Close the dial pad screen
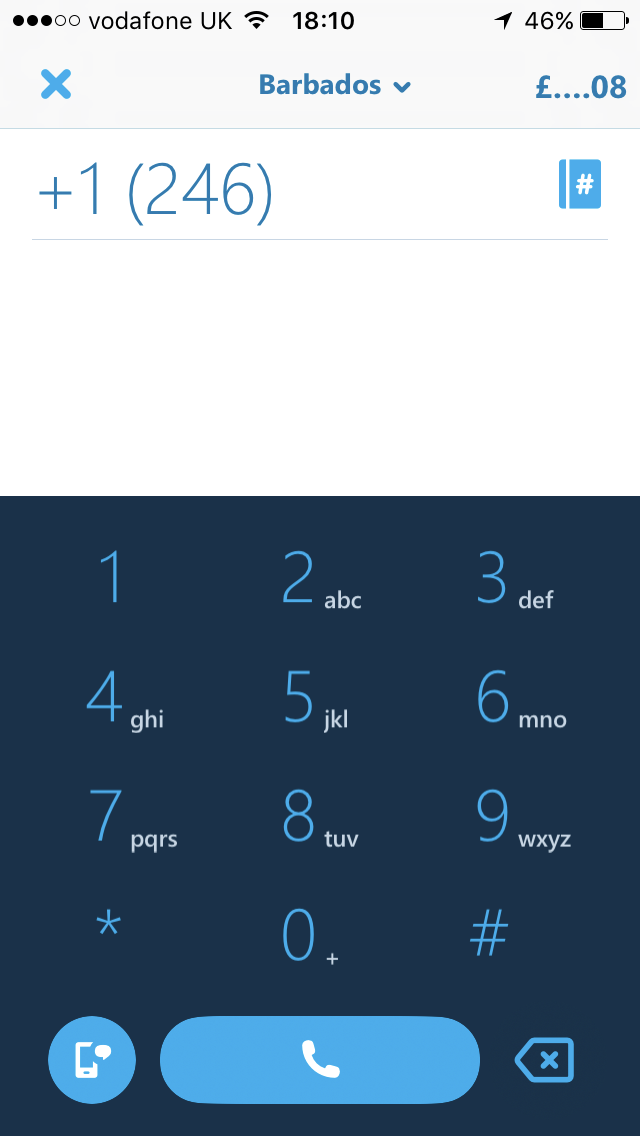Image resolution: width=640 pixels, height=1136 pixels. click(56, 85)
